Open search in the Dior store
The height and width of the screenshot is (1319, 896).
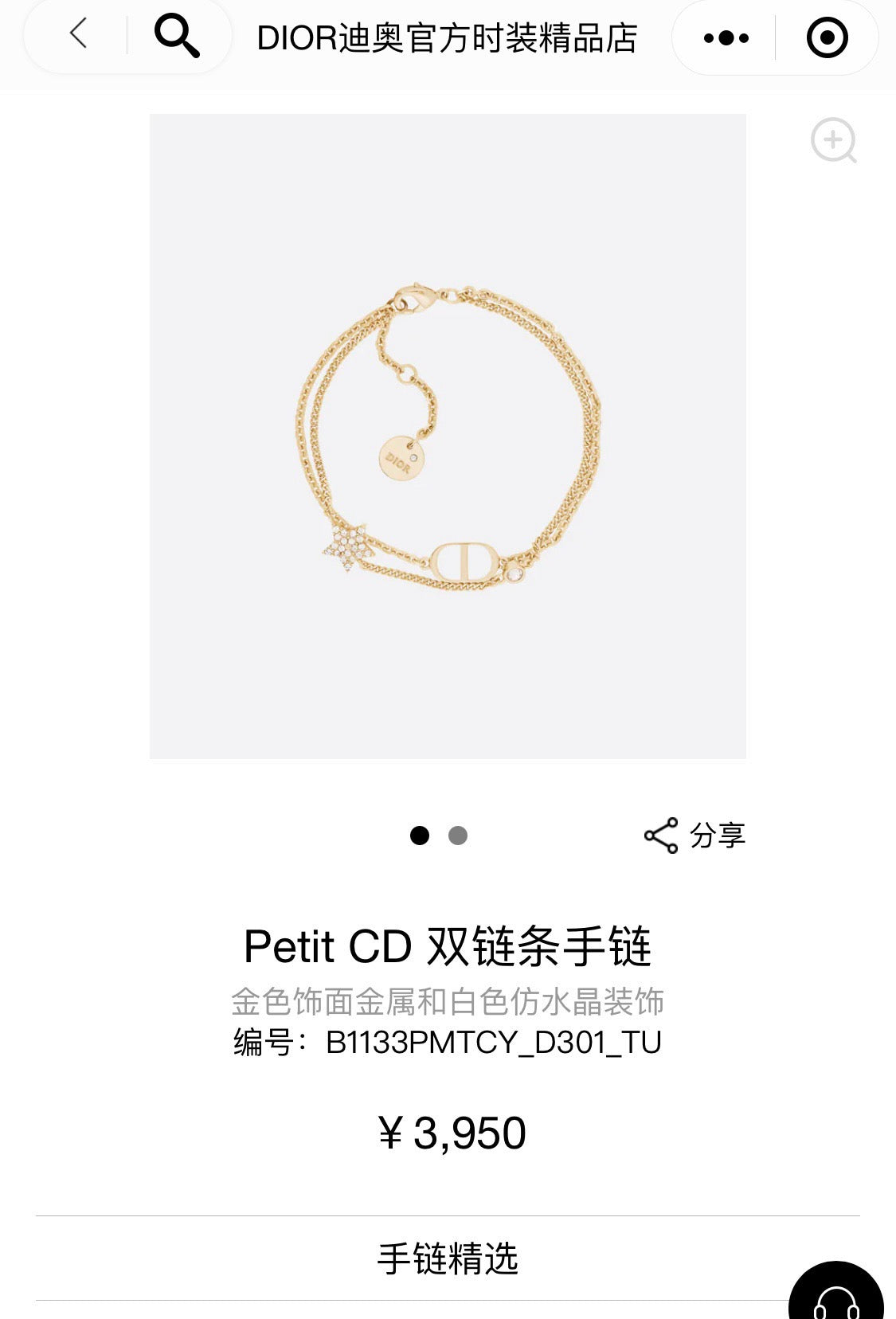coord(176,36)
